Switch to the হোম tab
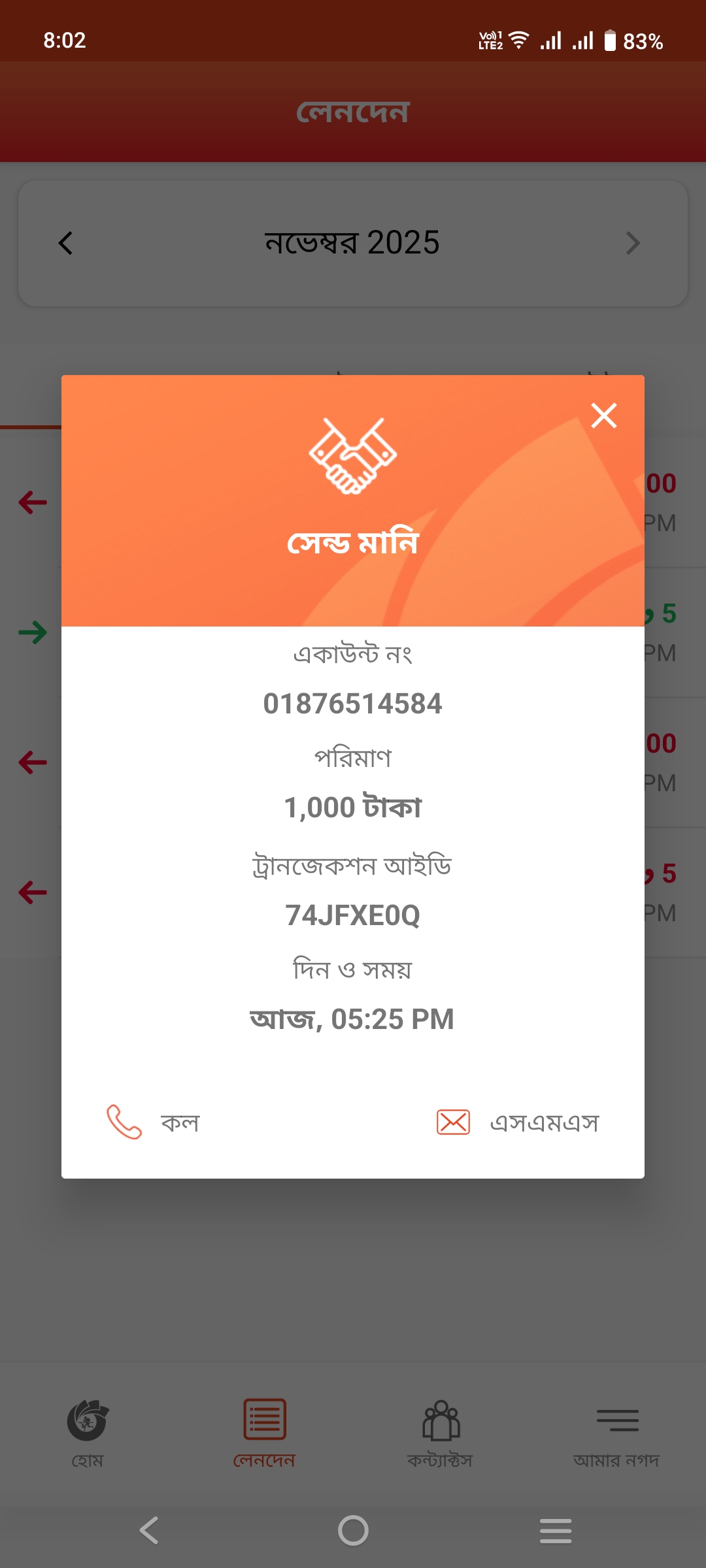Viewport: 706px width, 1568px height. tap(88, 1432)
